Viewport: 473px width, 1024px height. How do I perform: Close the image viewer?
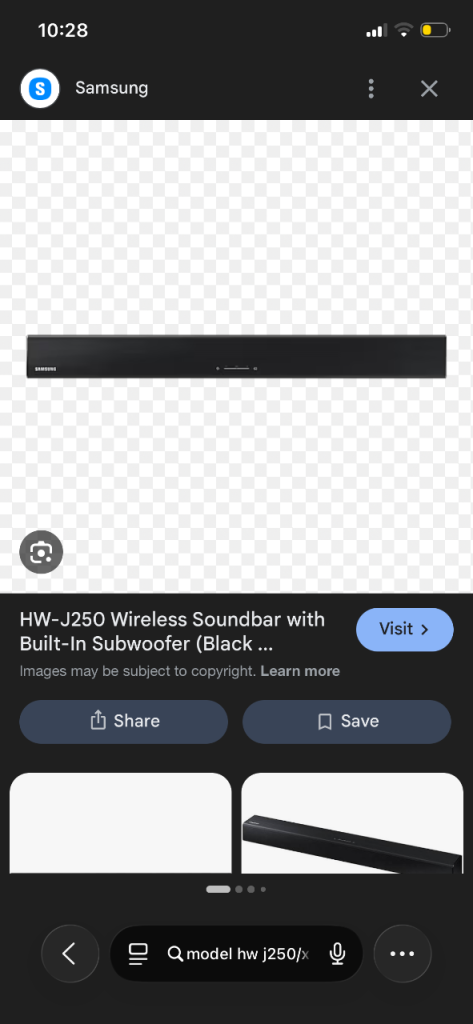pos(429,89)
